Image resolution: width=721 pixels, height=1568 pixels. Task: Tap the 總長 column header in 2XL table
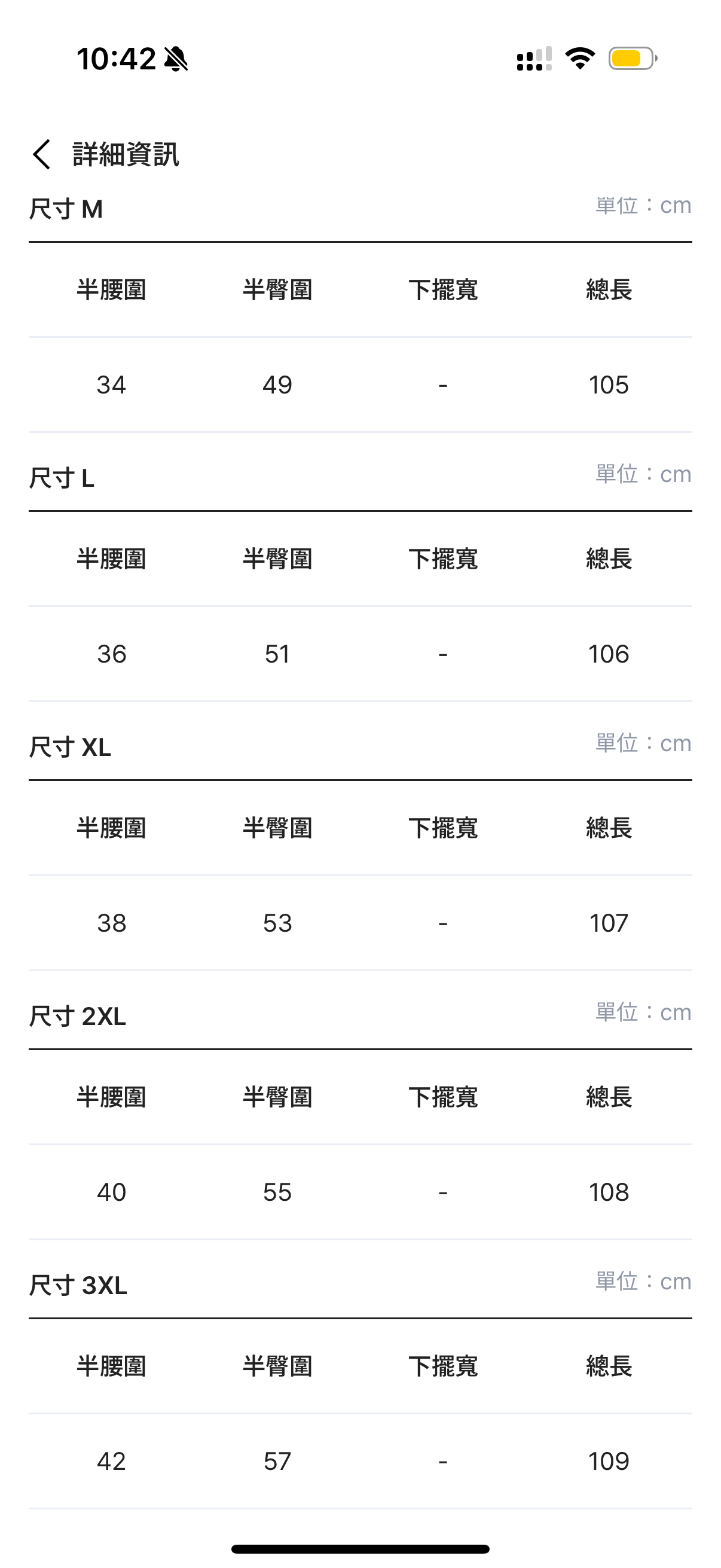(x=609, y=1098)
